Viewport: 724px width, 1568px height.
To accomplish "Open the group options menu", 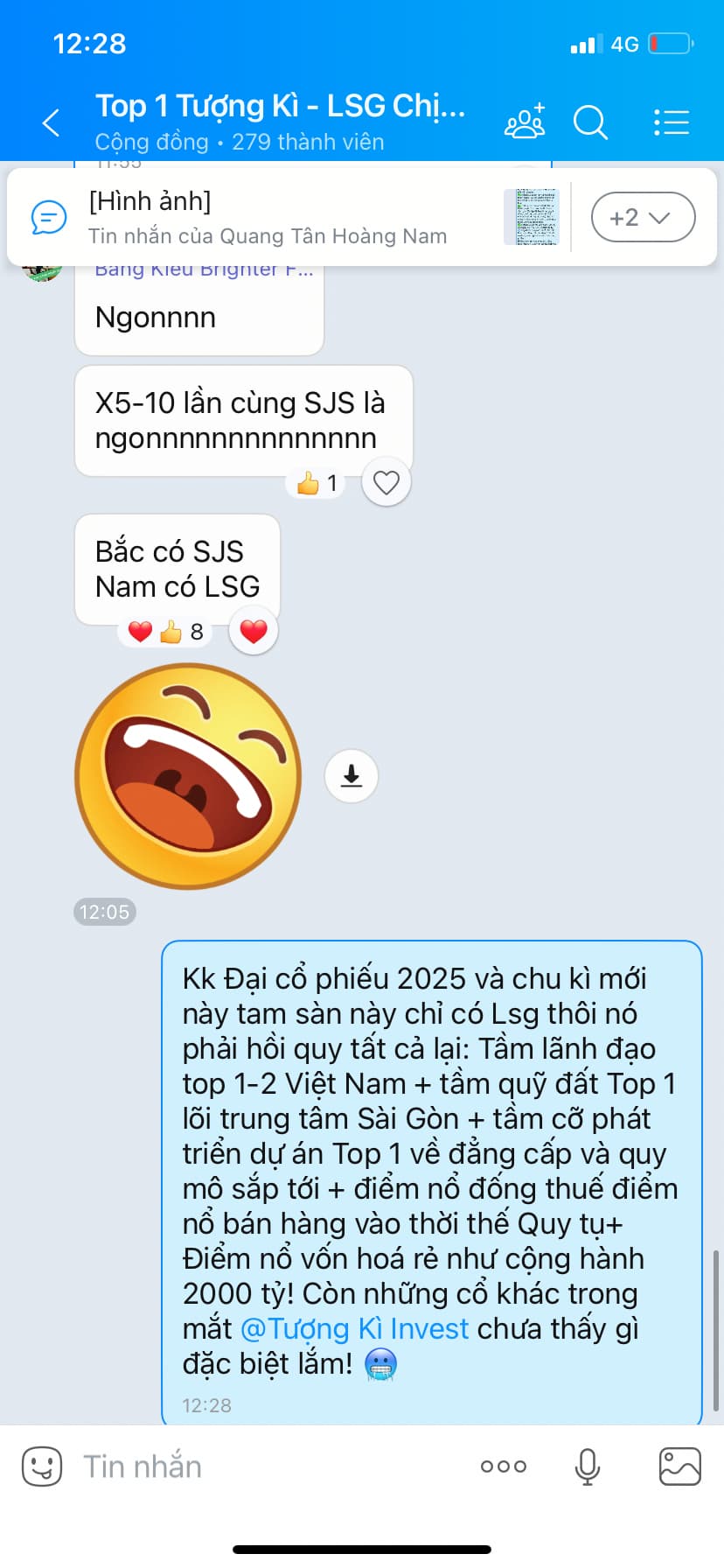I will pos(672,122).
